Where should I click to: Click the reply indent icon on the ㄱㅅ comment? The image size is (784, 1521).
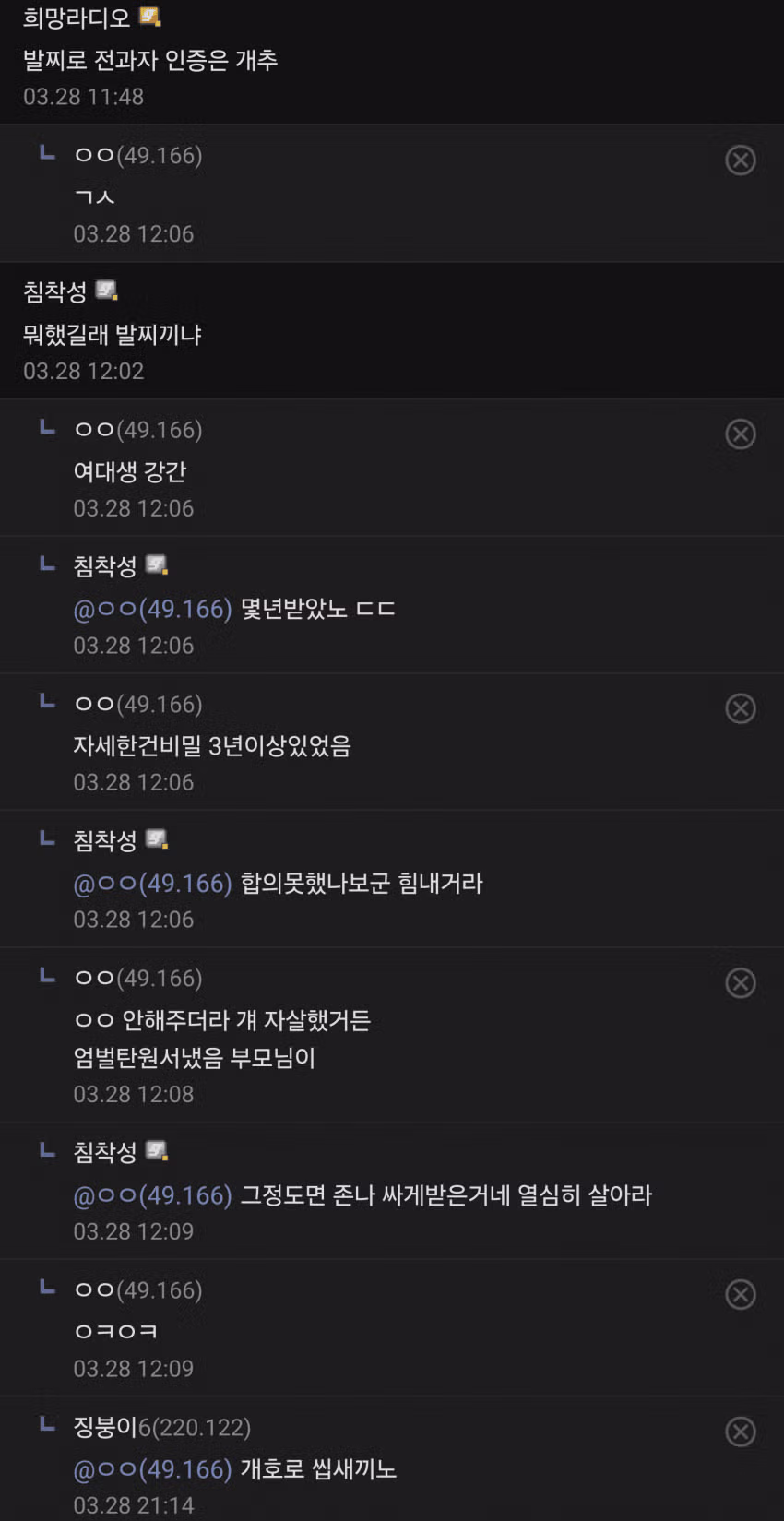pyautogui.click(x=46, y=152)
